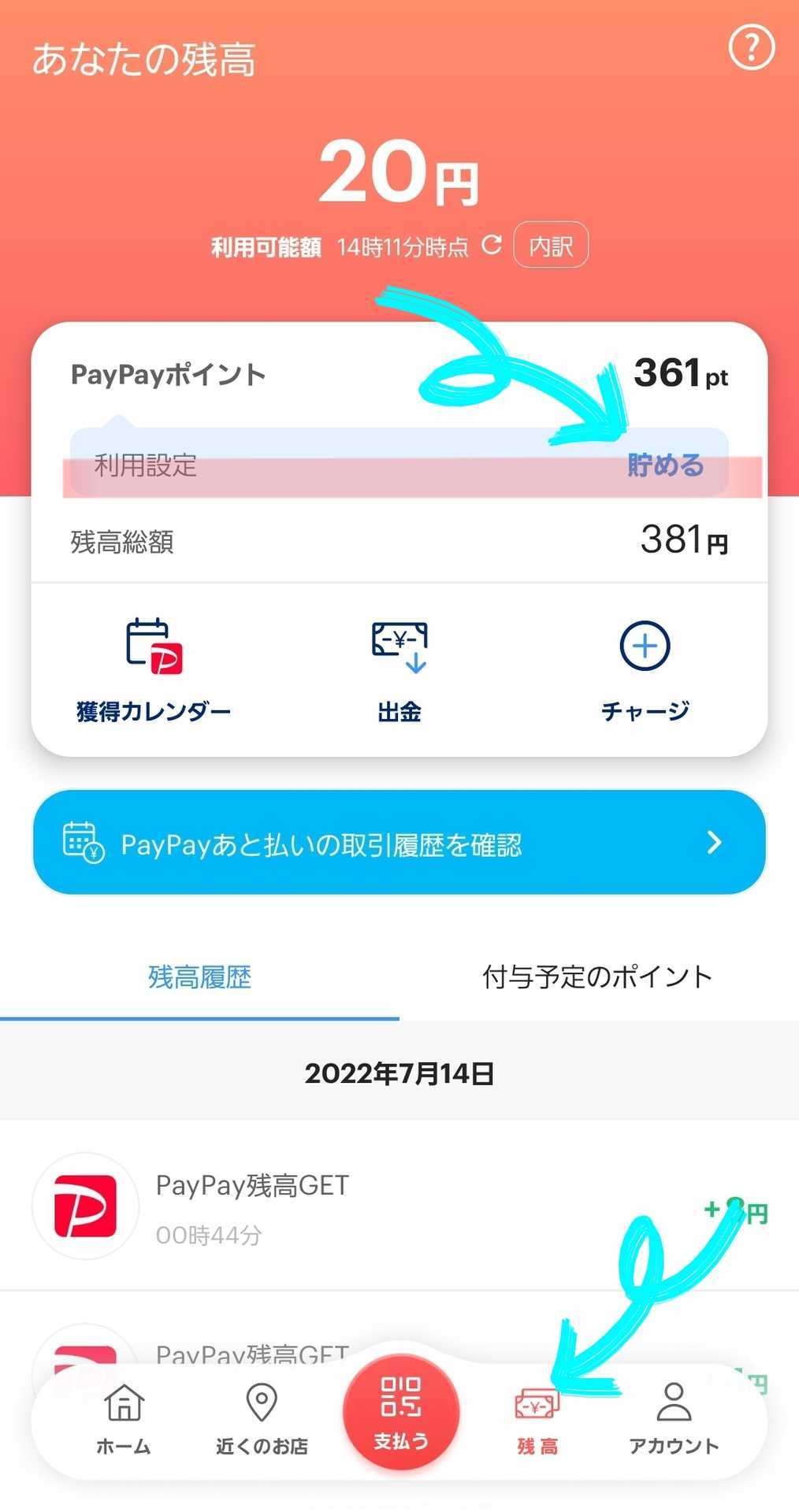Switch to the 残高履歴 tab

199,977
